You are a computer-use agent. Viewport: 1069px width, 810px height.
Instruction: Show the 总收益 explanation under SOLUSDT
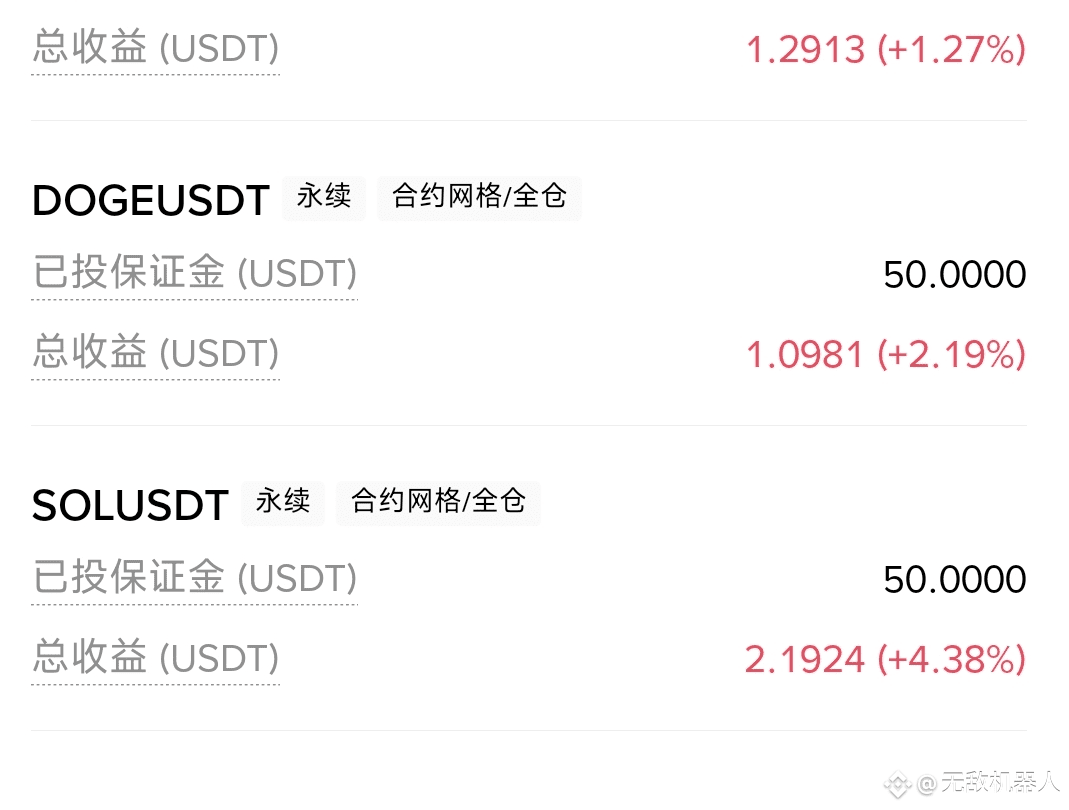[x=155, y=659]
